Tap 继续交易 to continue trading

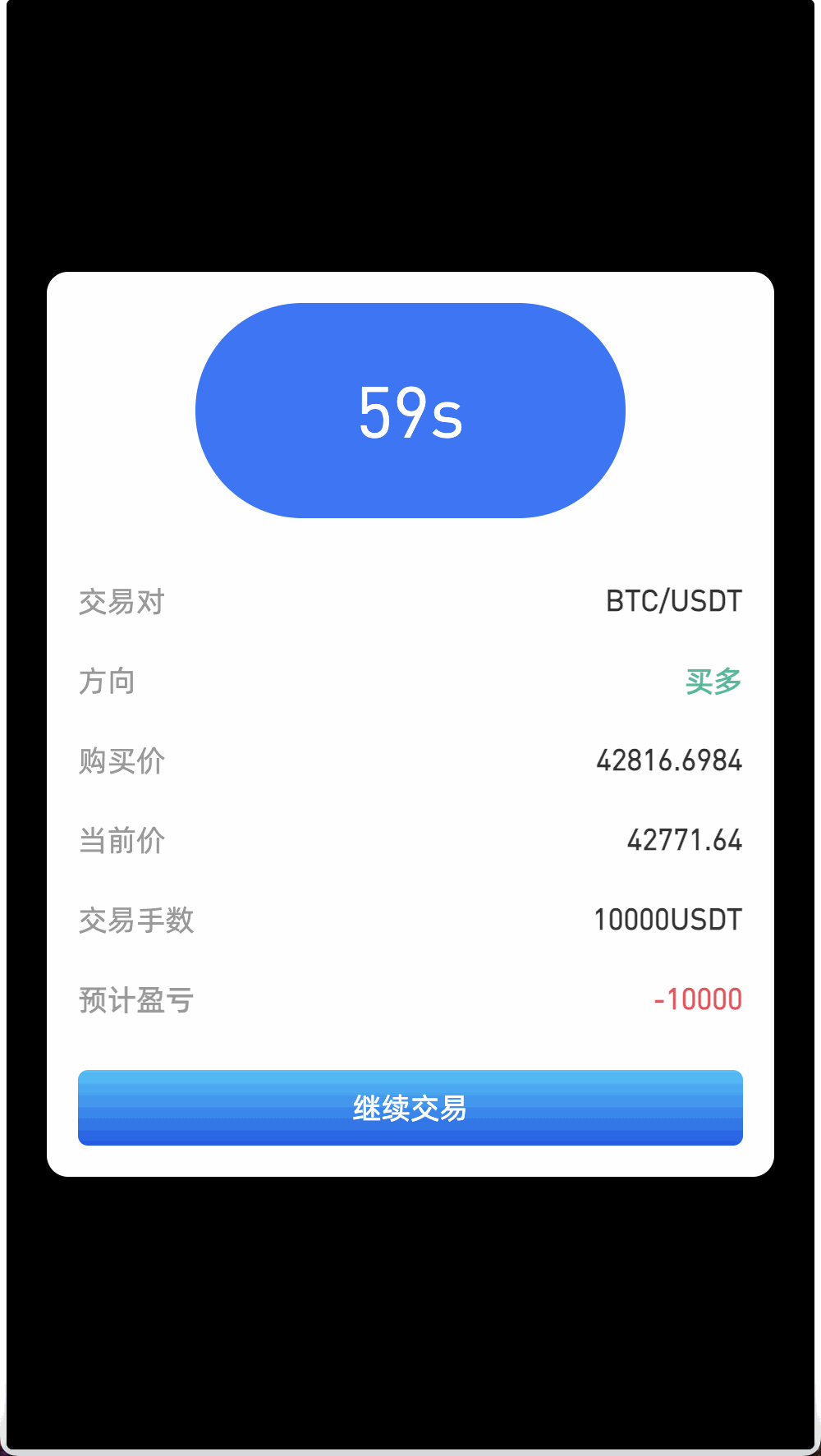coord(410,1108)
